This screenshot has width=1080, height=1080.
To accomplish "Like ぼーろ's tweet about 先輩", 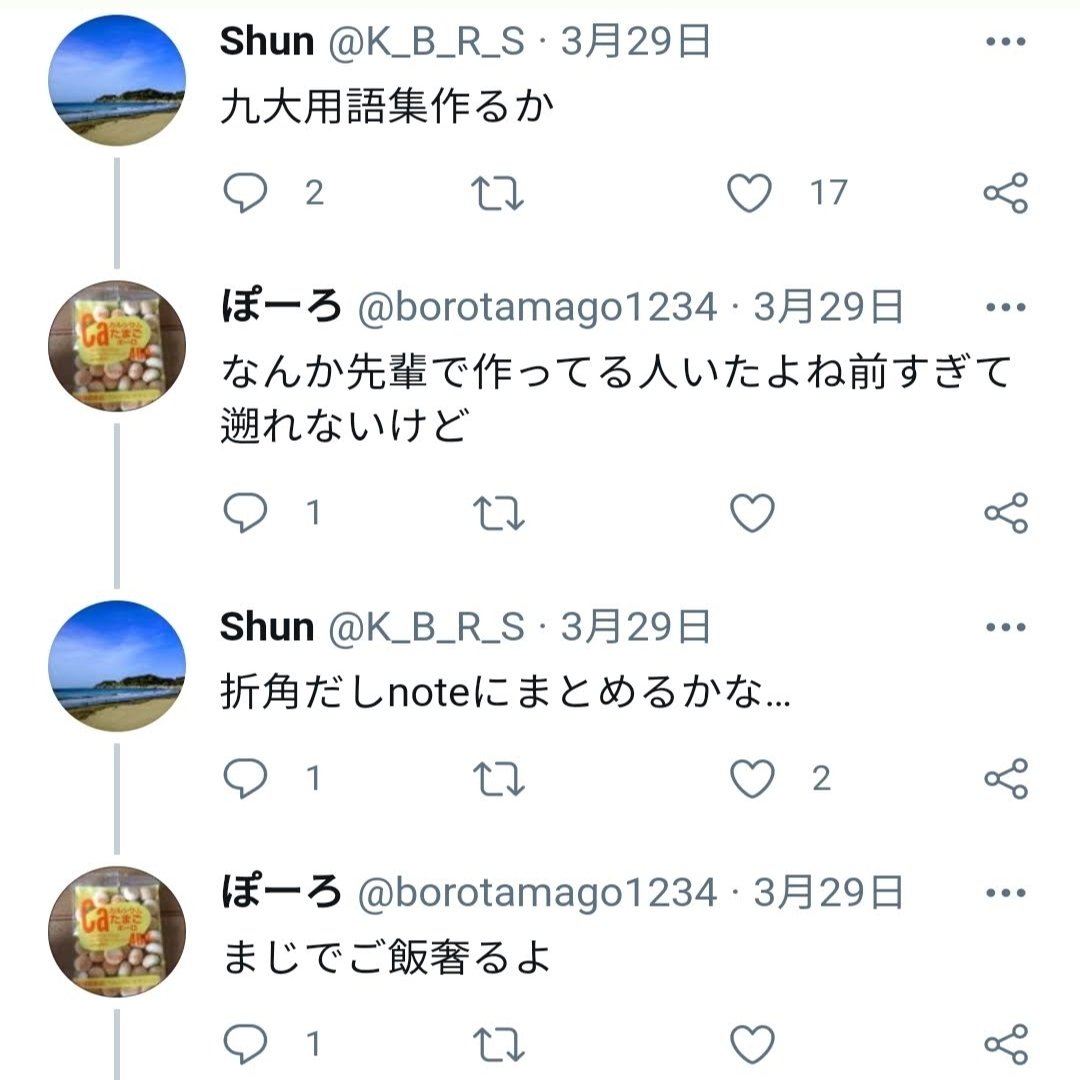I will (x=752, y=513).
